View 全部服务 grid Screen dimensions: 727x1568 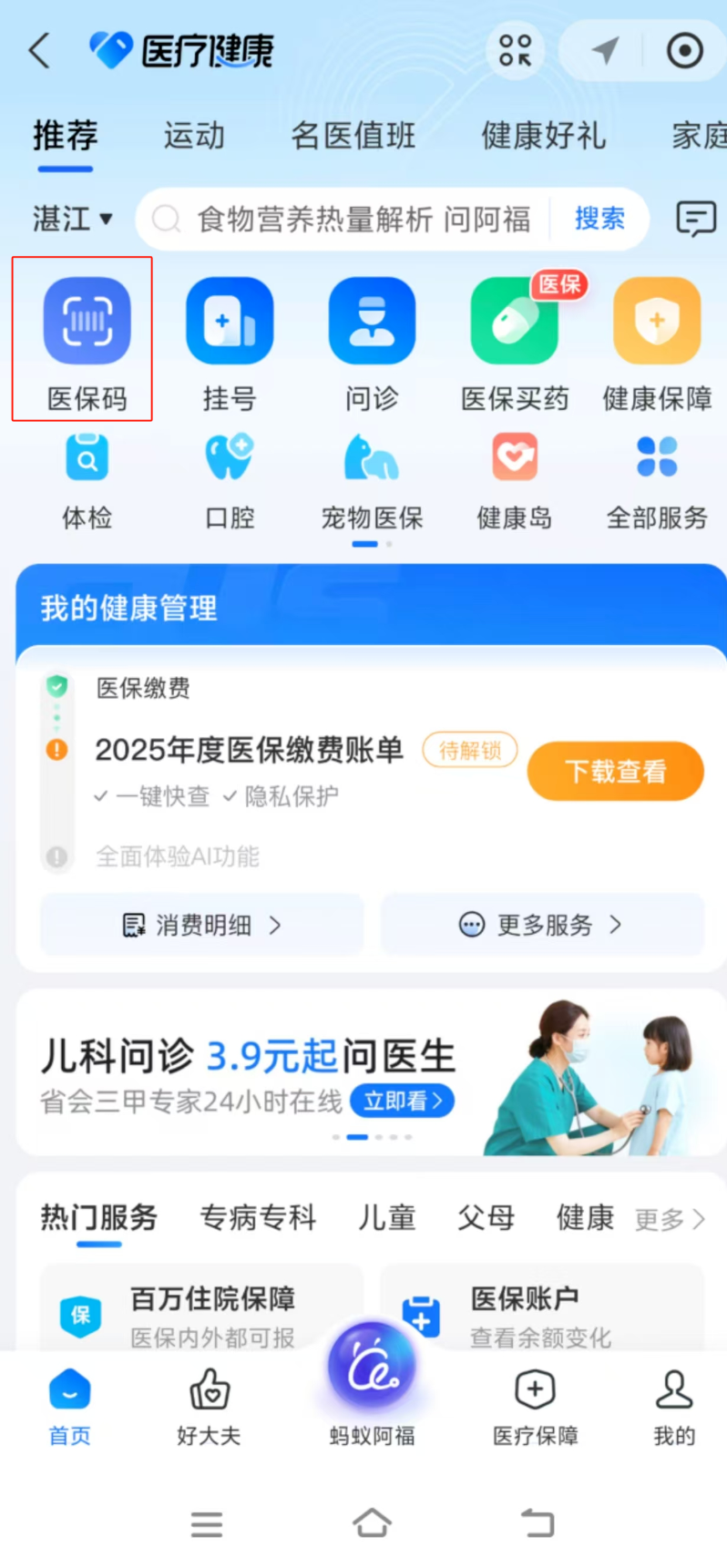[657, 478]
